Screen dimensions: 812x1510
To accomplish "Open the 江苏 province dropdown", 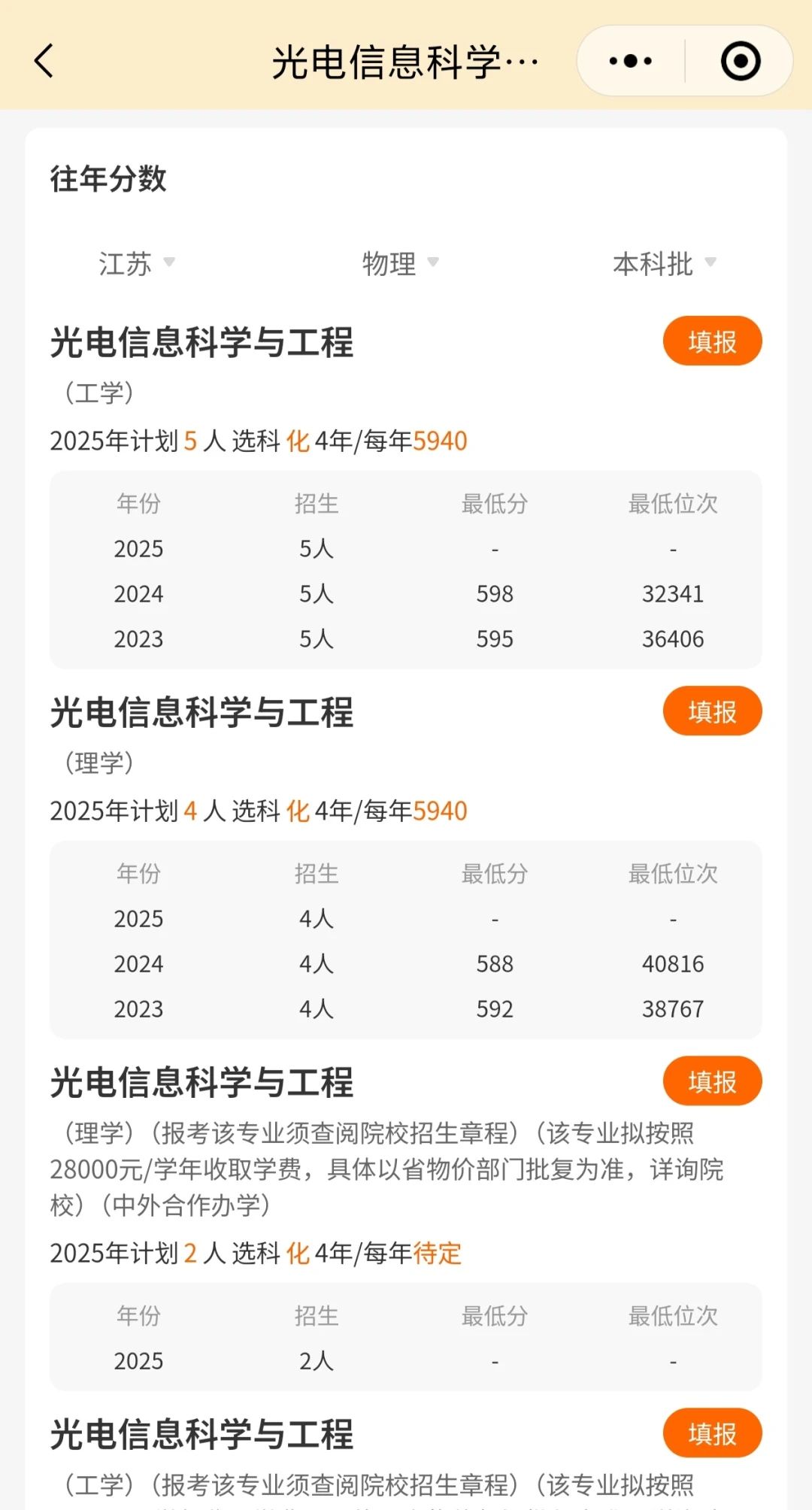I will [x=136, y=263].
